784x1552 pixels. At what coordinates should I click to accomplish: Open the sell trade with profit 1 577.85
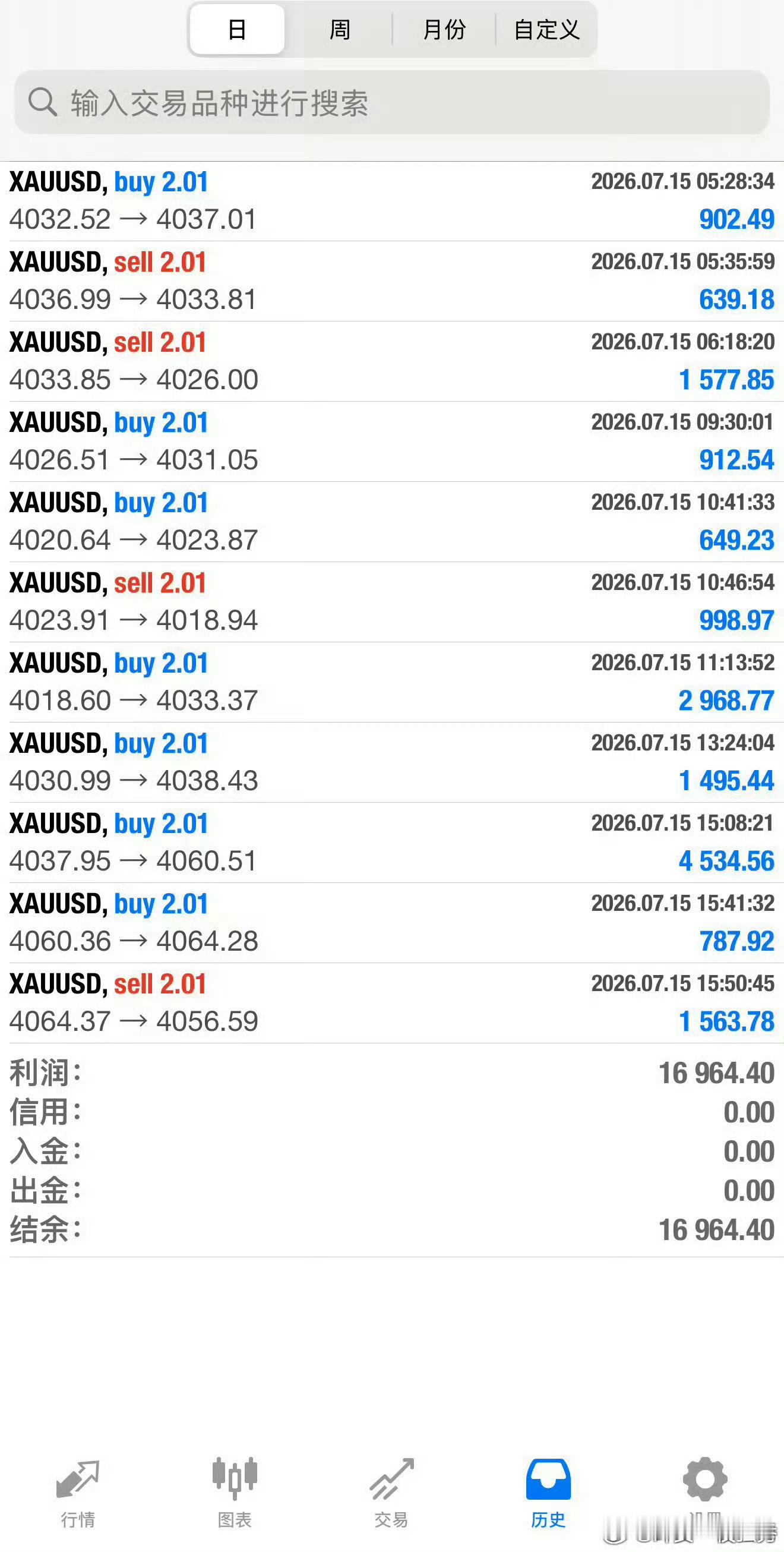(392, 361)
